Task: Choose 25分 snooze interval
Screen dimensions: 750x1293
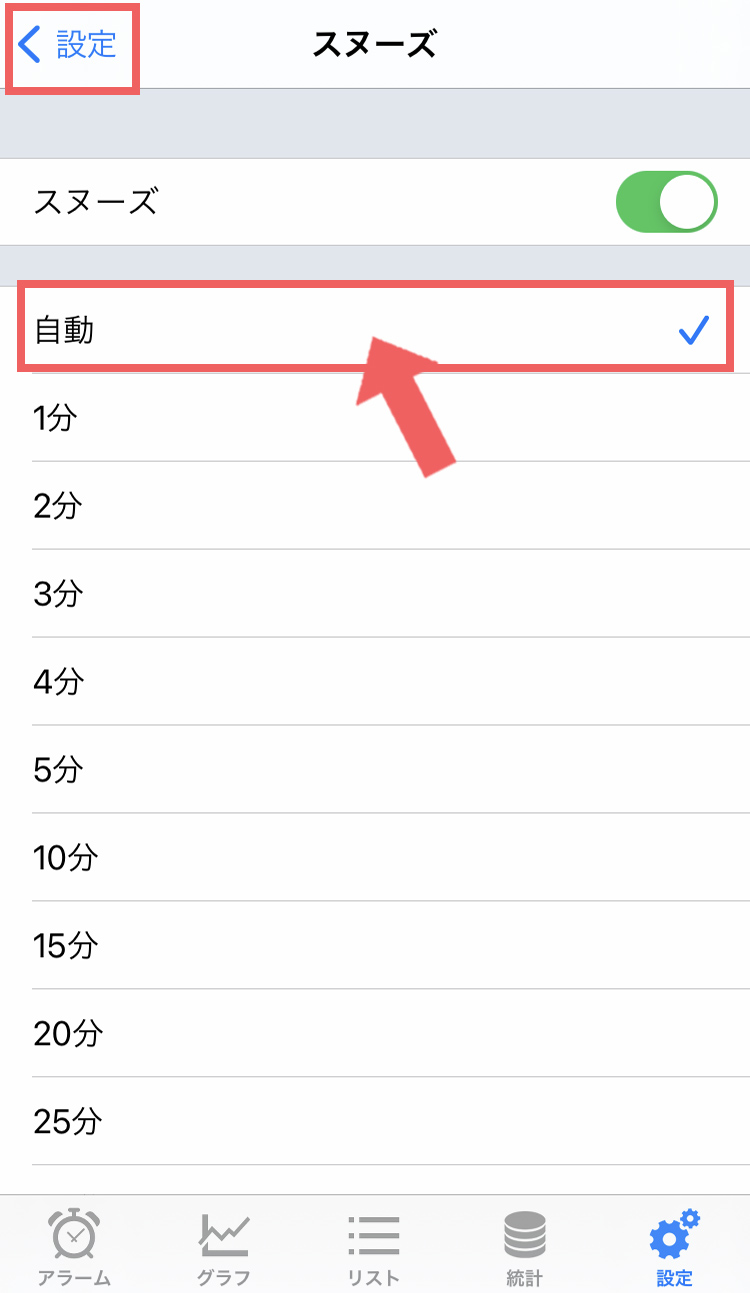Action: point(375,1122)
